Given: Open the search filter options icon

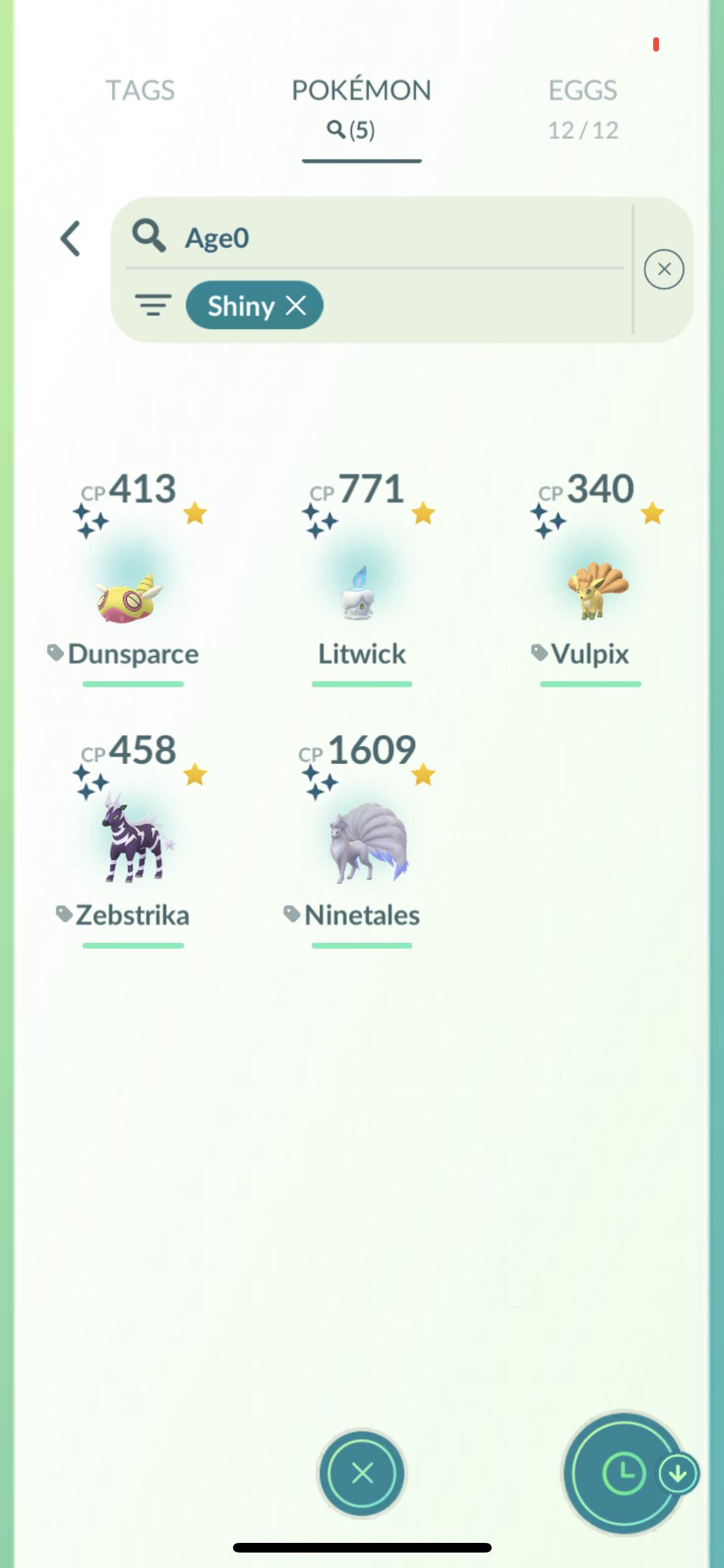Looking at the screenshot, I should click(153, 304).
